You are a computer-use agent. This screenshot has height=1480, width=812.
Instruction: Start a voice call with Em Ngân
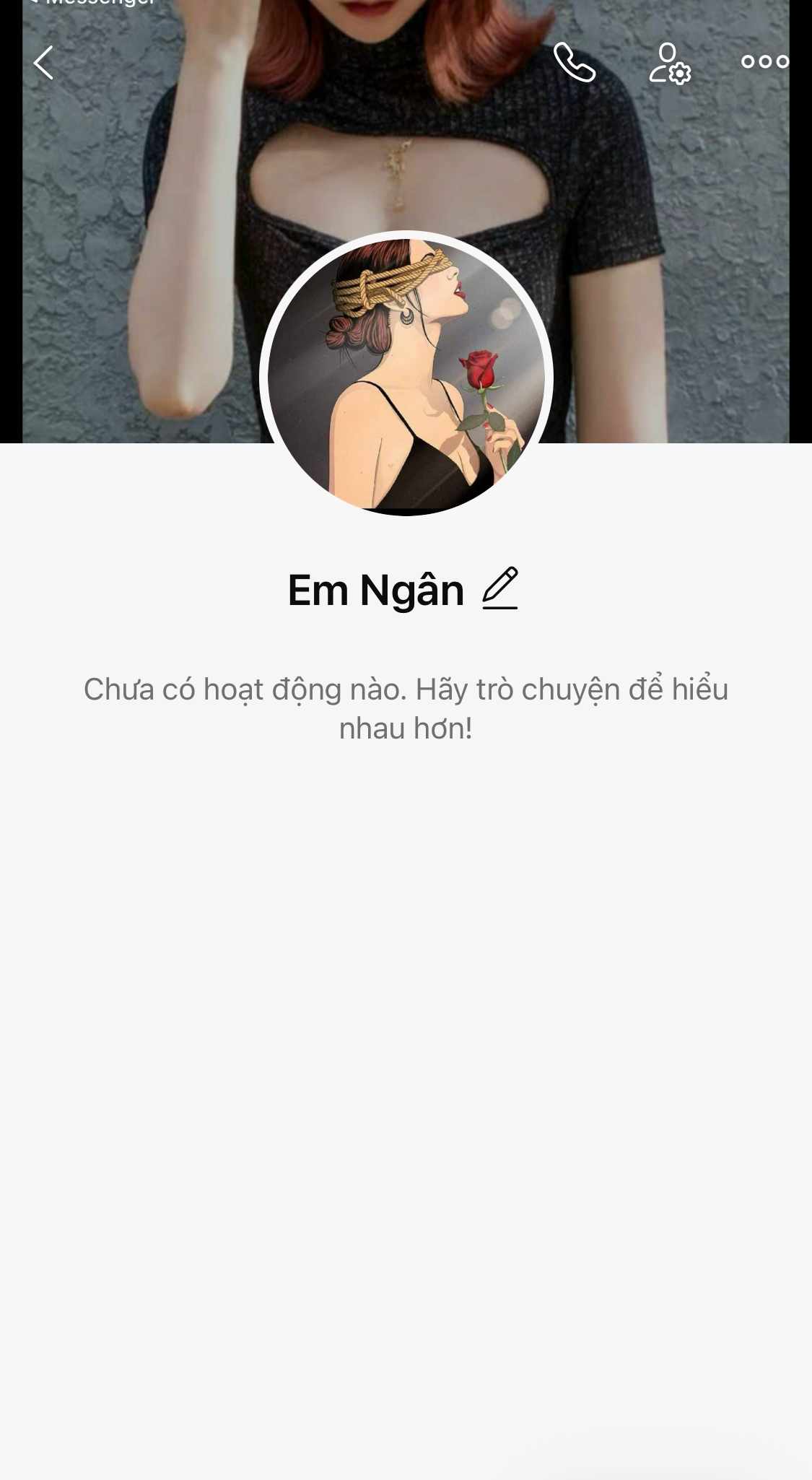pyautogui.click(x=575, y=63)
